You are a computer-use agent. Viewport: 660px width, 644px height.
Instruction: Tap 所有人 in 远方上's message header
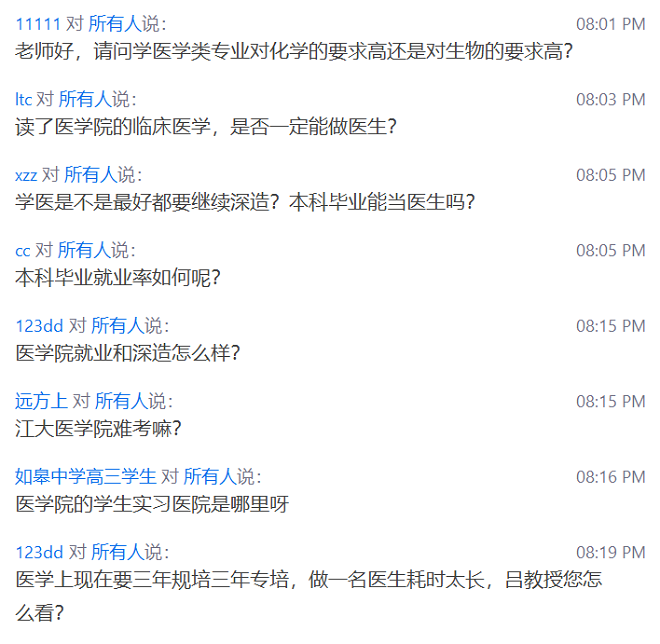click(121, 401)
